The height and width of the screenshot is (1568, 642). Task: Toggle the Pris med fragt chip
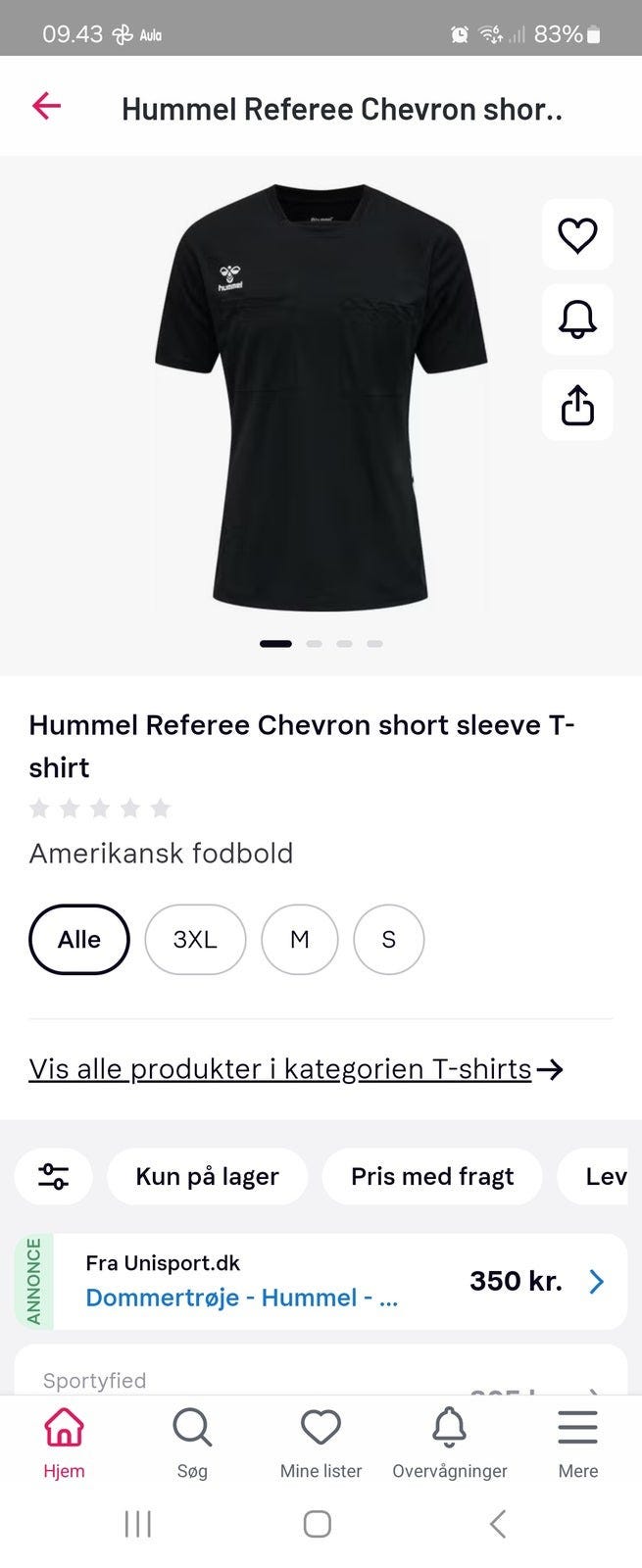point(432,1176)
